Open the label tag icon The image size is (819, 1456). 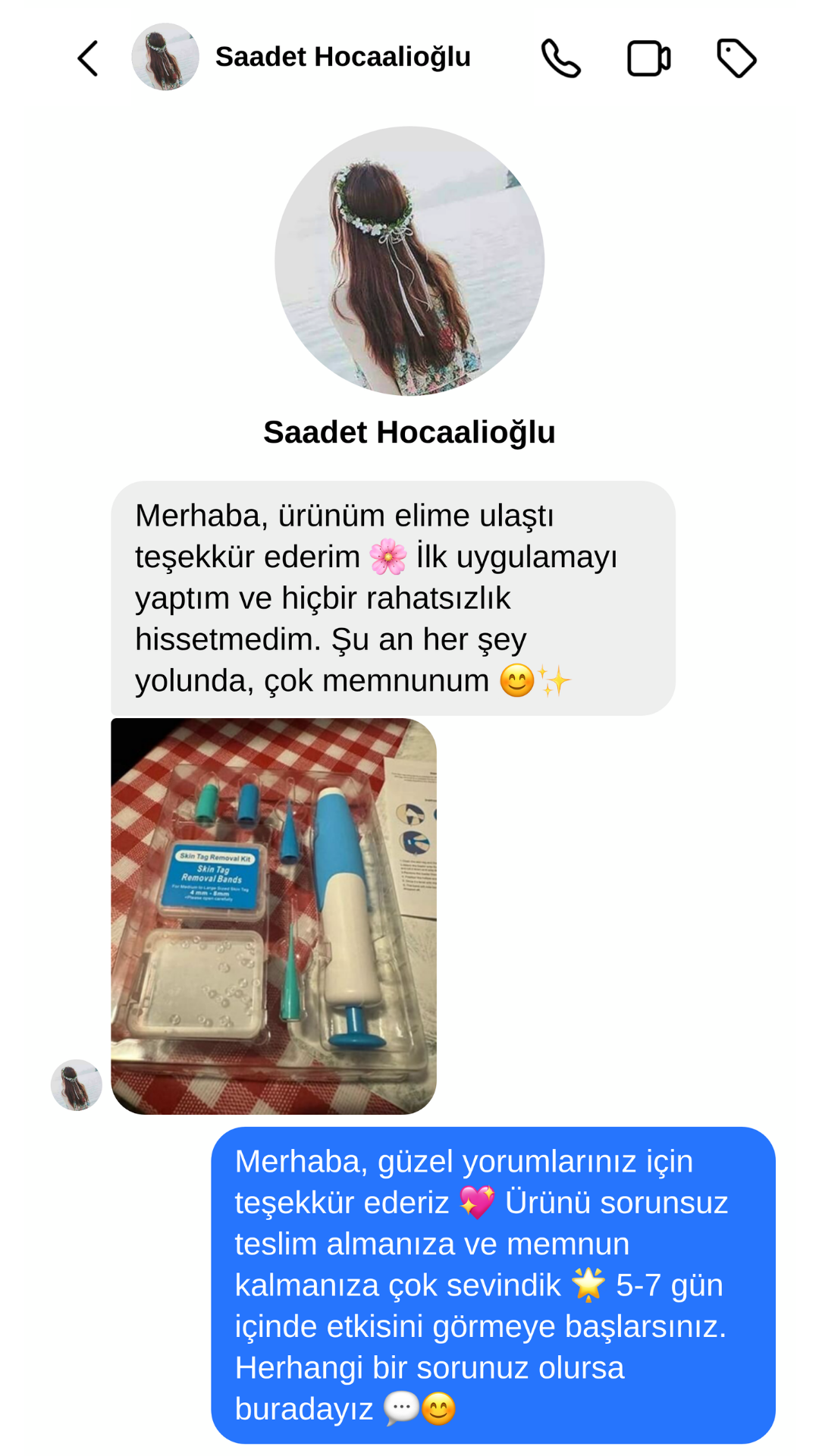pos(736,58)
